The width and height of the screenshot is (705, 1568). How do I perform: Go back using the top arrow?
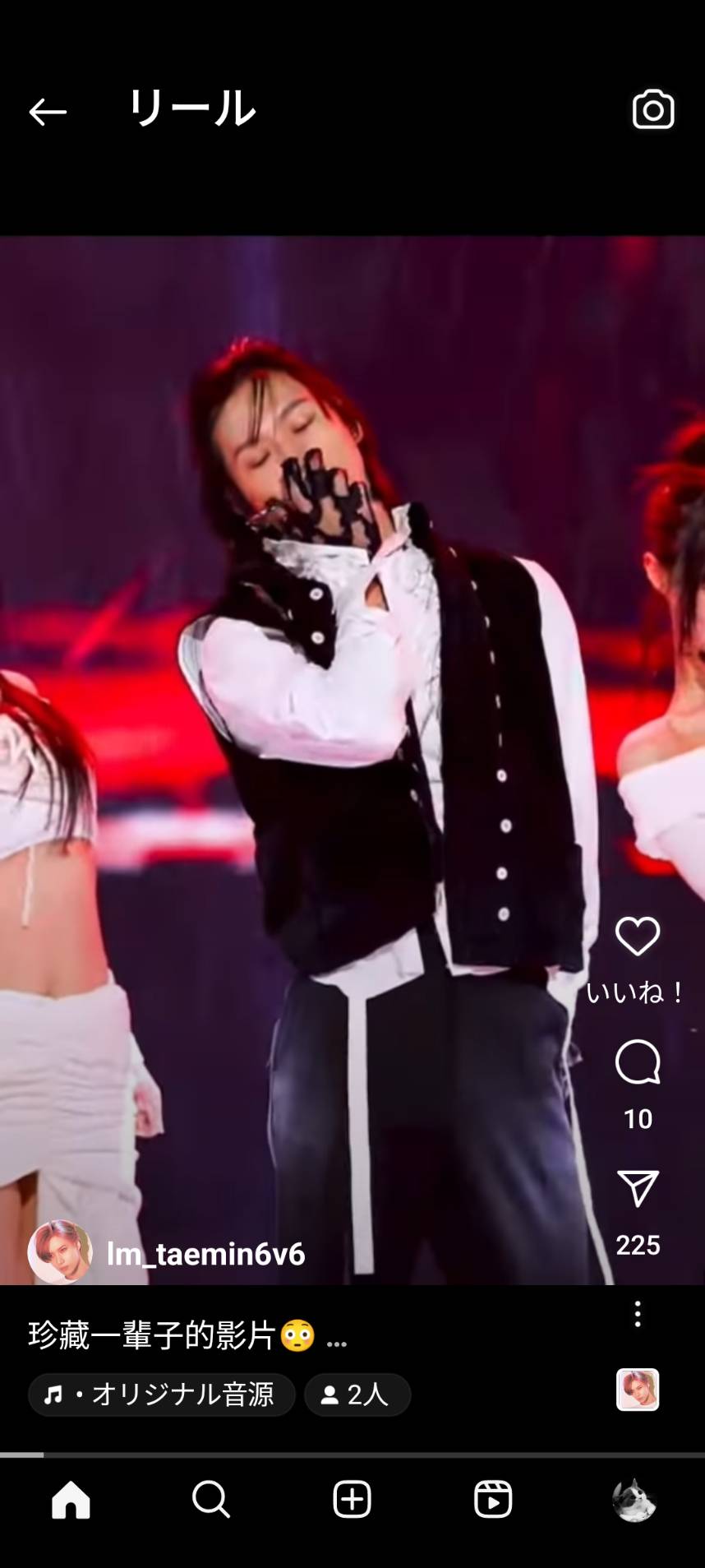point(48,112)
